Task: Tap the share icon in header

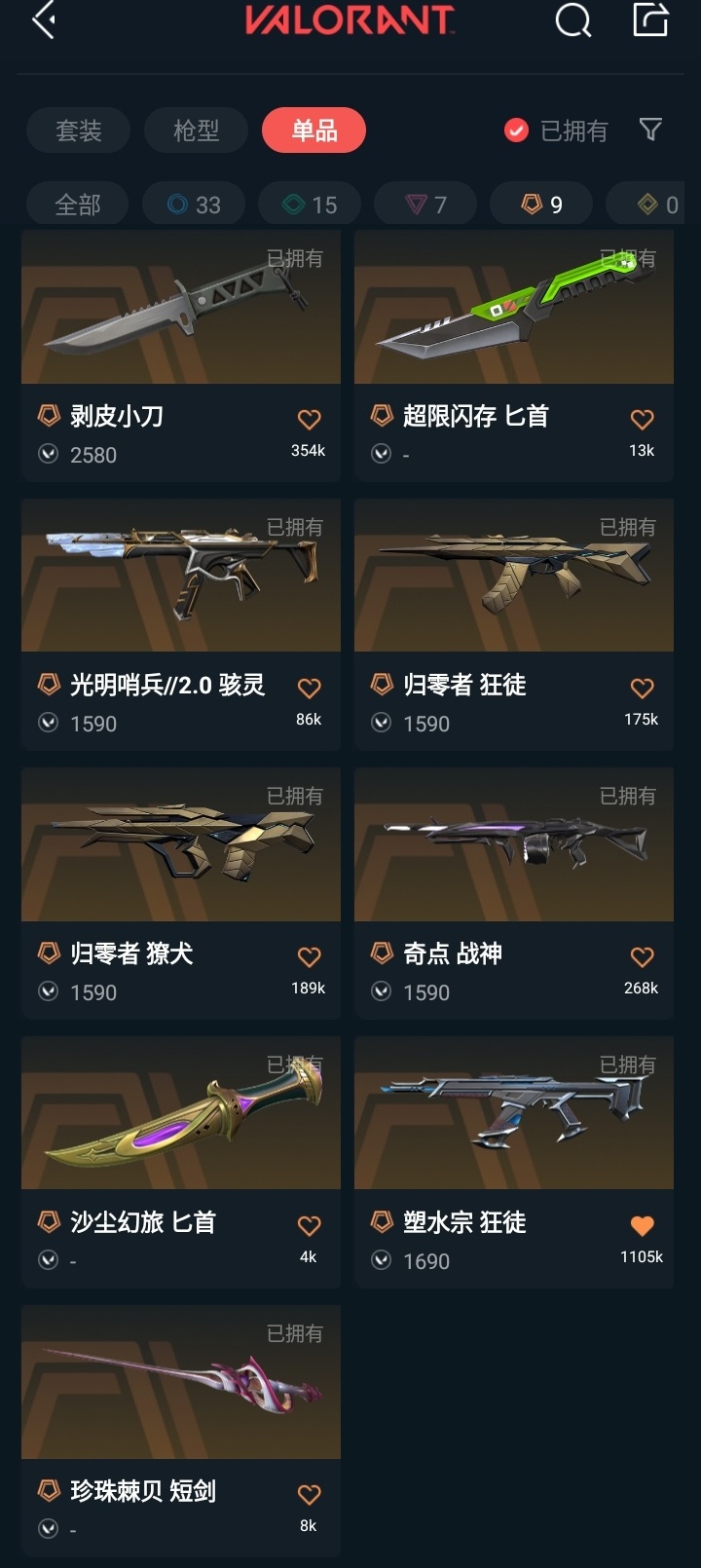Action: pyautogui.click(x=650, y=19)
